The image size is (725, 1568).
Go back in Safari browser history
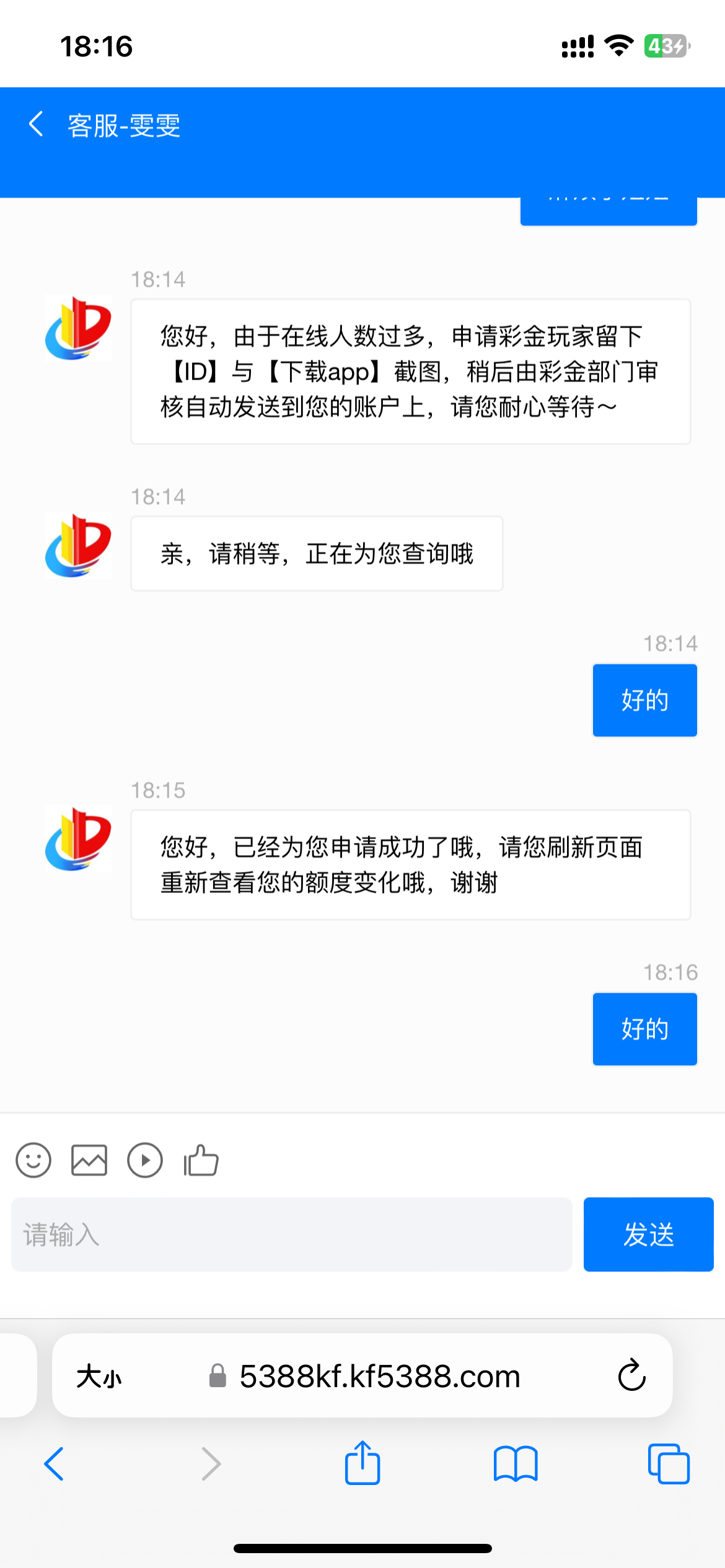[54, 1464]
